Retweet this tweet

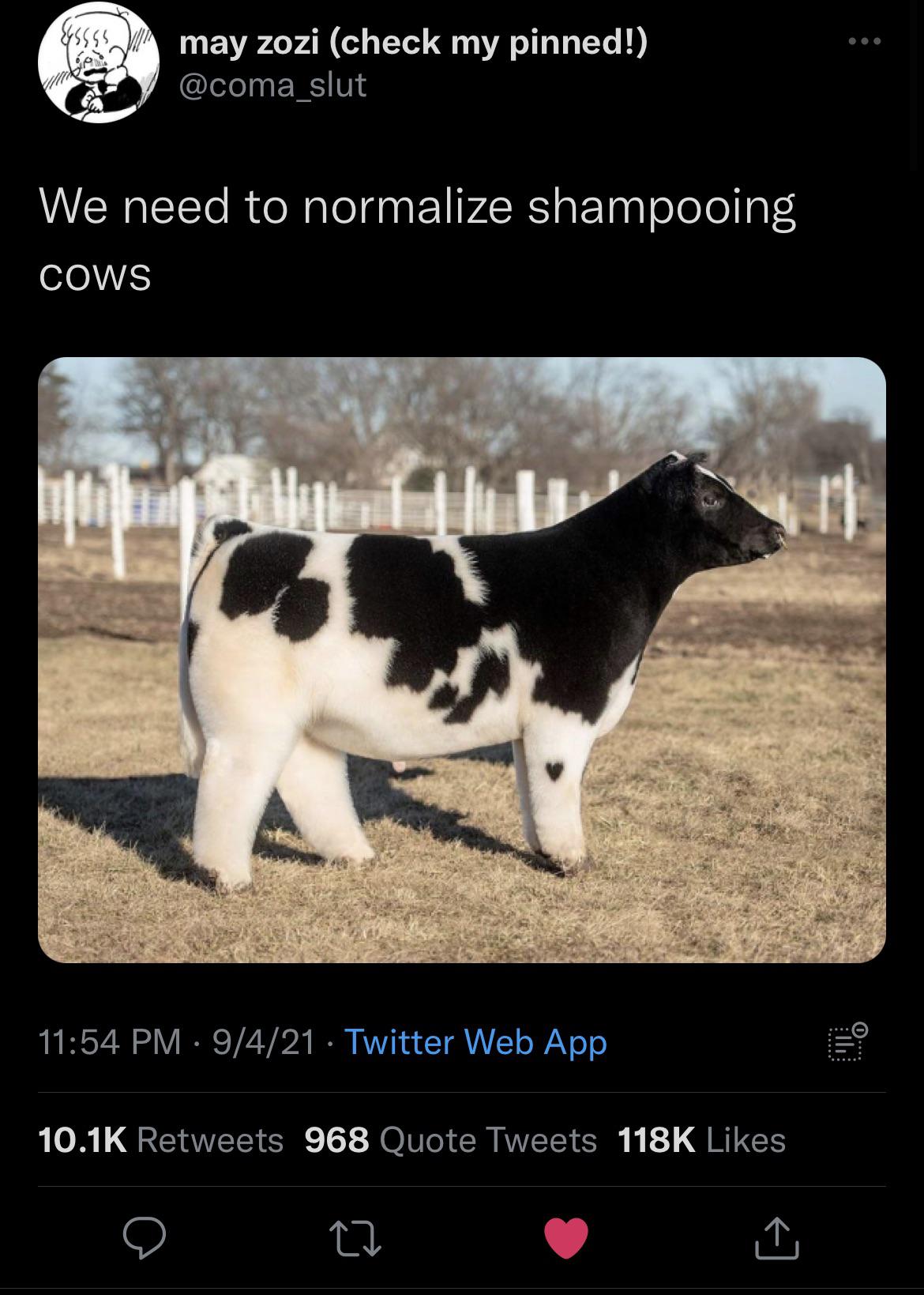[x=355, y=1238]
